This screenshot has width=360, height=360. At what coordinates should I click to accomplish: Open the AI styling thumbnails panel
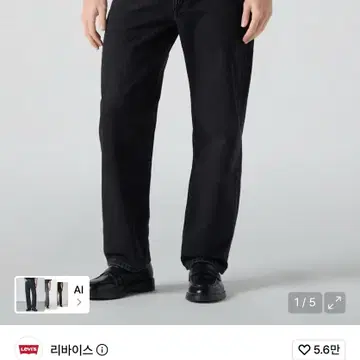point(52,294)
